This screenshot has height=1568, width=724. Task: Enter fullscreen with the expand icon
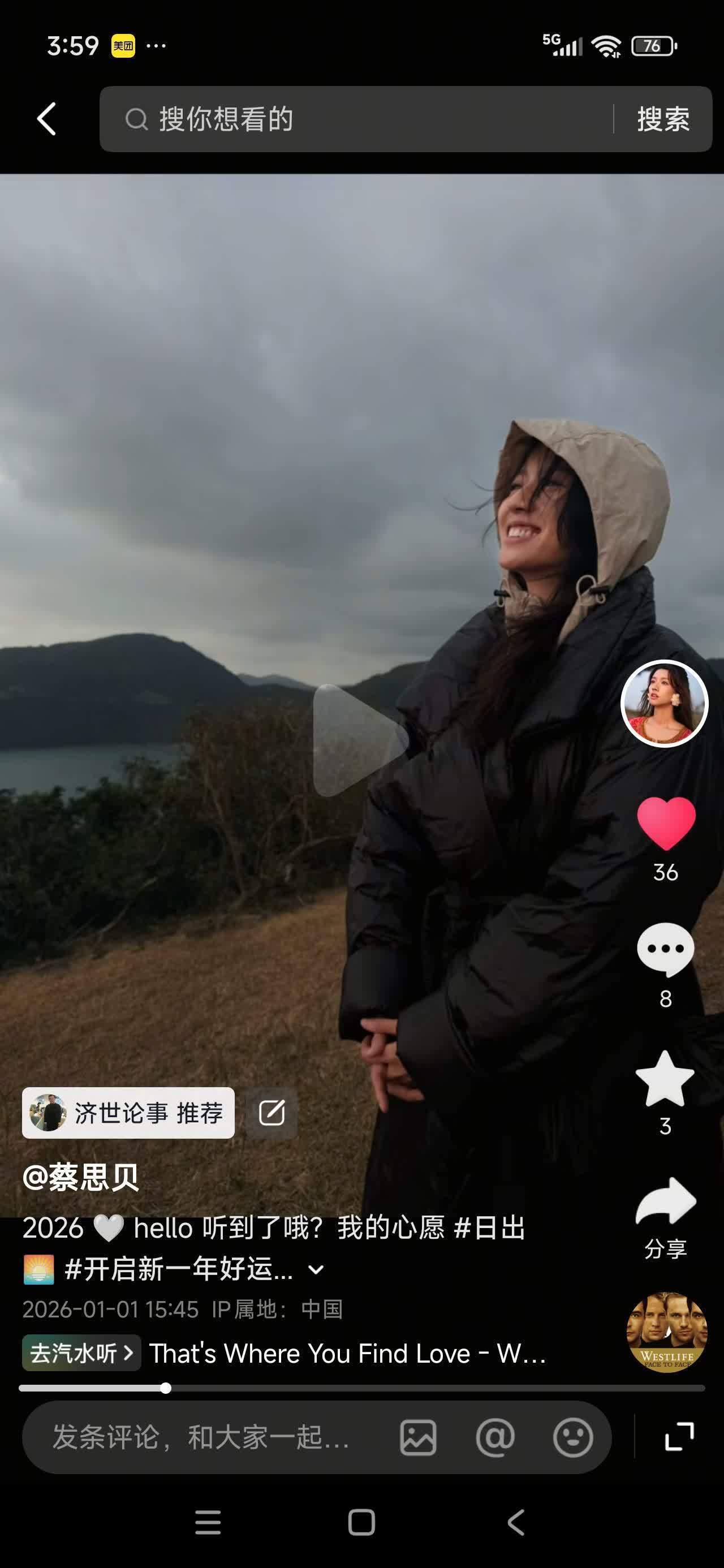[679, 1437]
